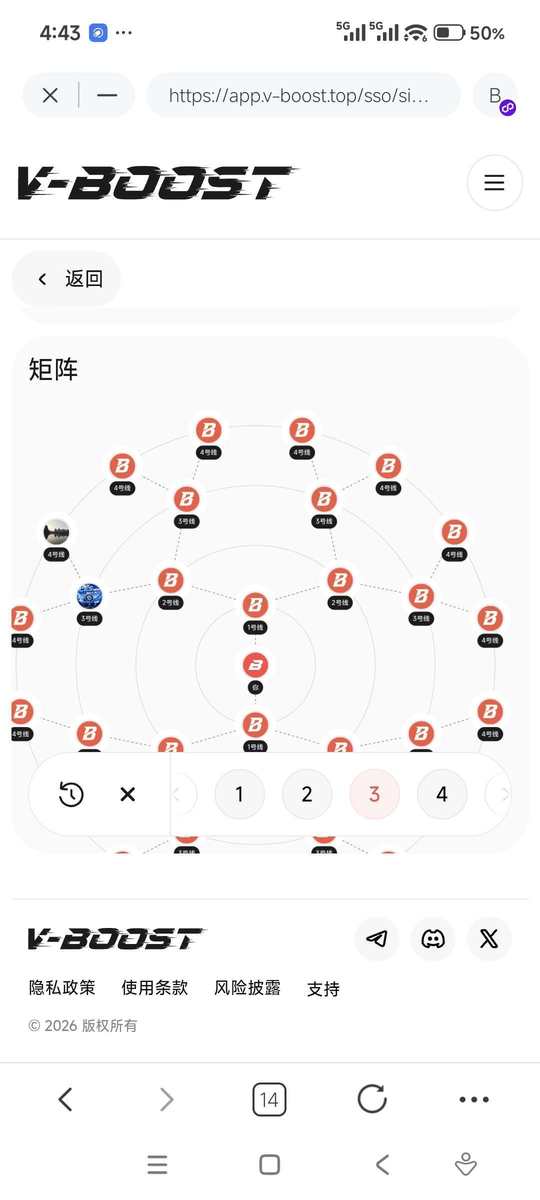Open the hamburger menu beside V-BOOST logo
This screenshot has height=1200, width=540.
click(x=494, y=183)
